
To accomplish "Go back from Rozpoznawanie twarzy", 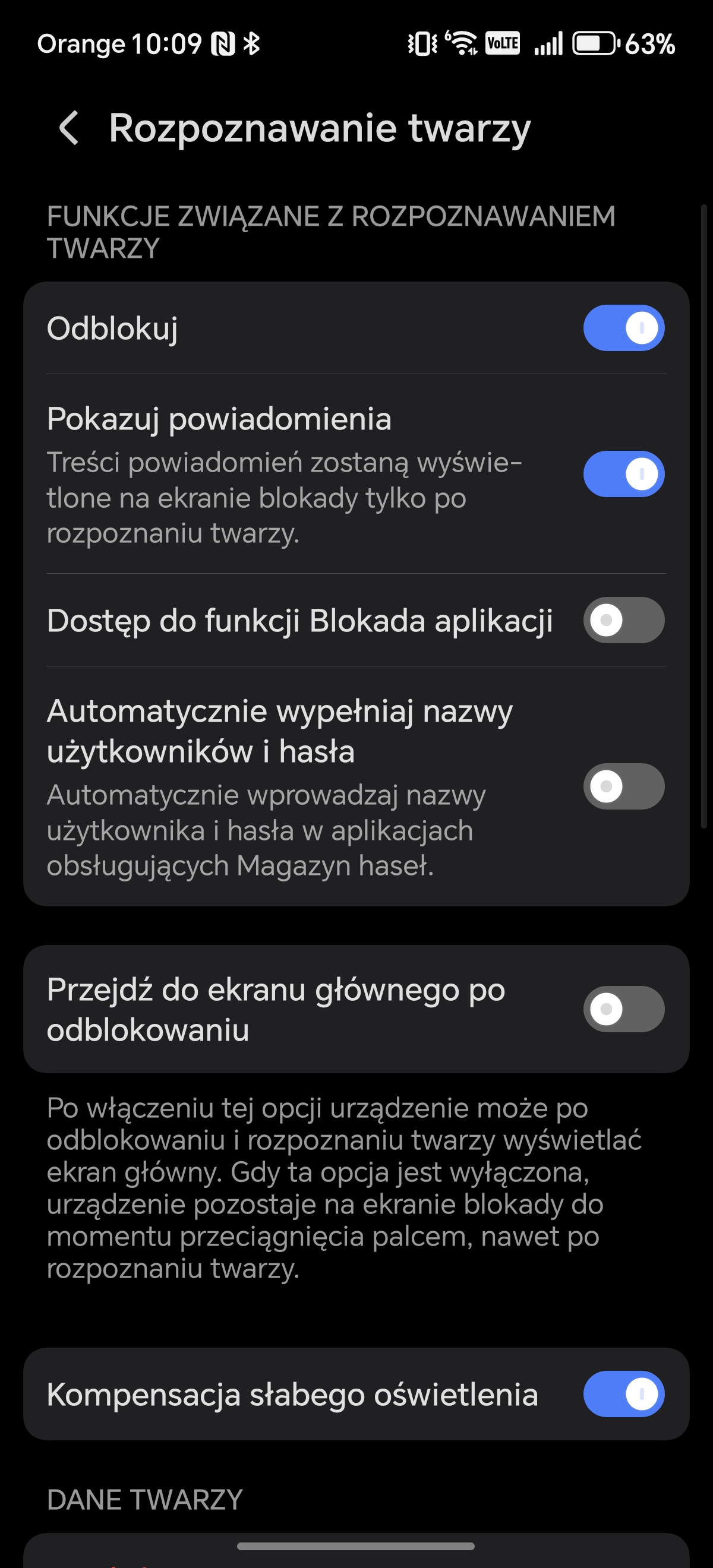I will tap(69, 128).
